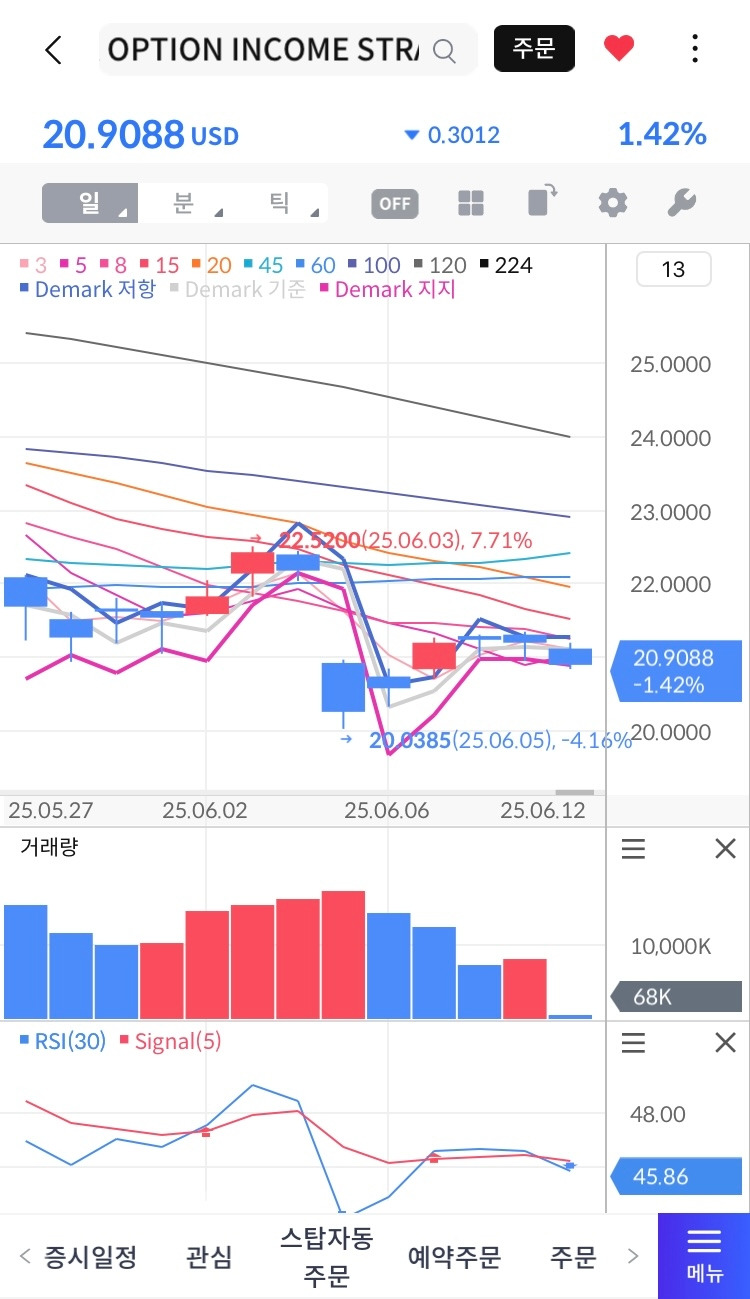Go back using the top arrow
750x1299 pixels.
53,49
